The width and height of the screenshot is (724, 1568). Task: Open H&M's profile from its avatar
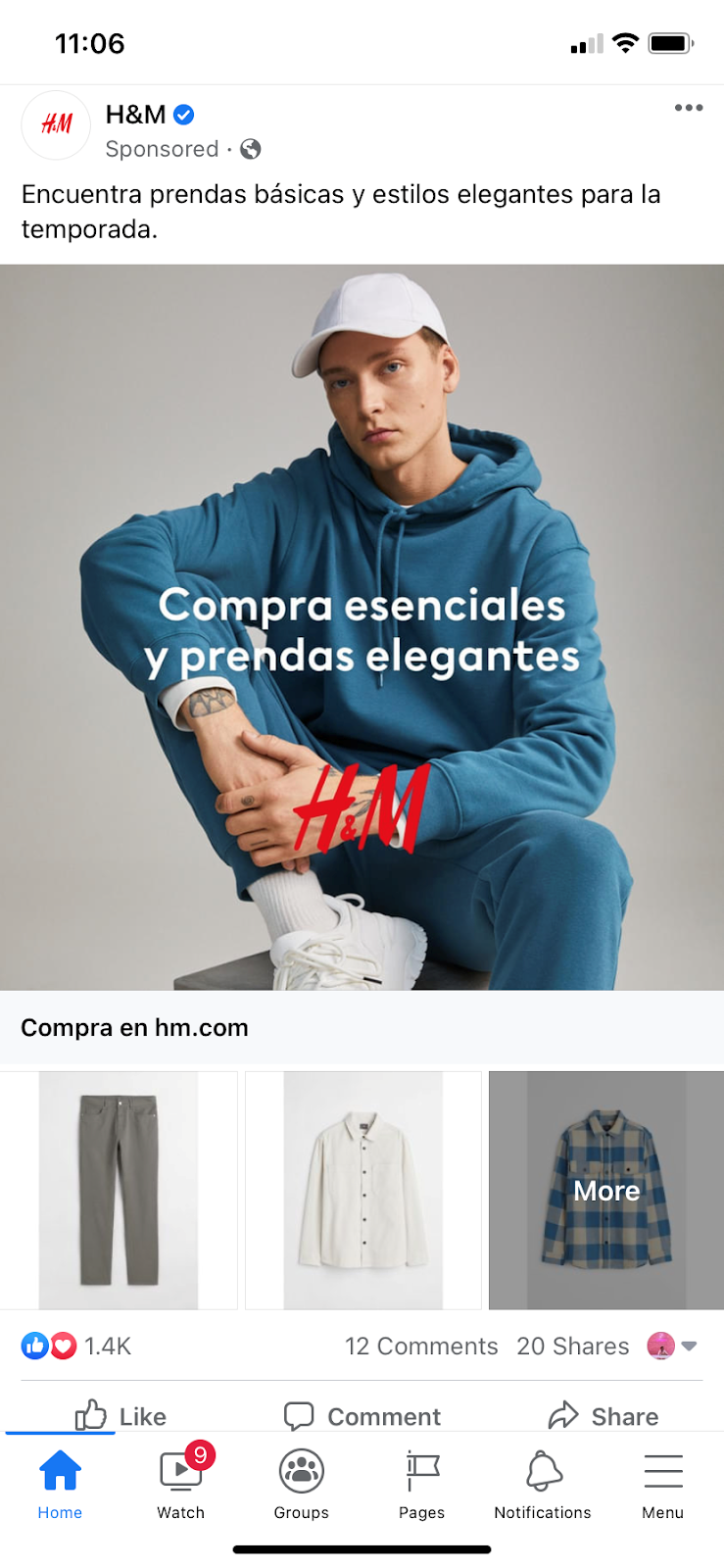56,124
